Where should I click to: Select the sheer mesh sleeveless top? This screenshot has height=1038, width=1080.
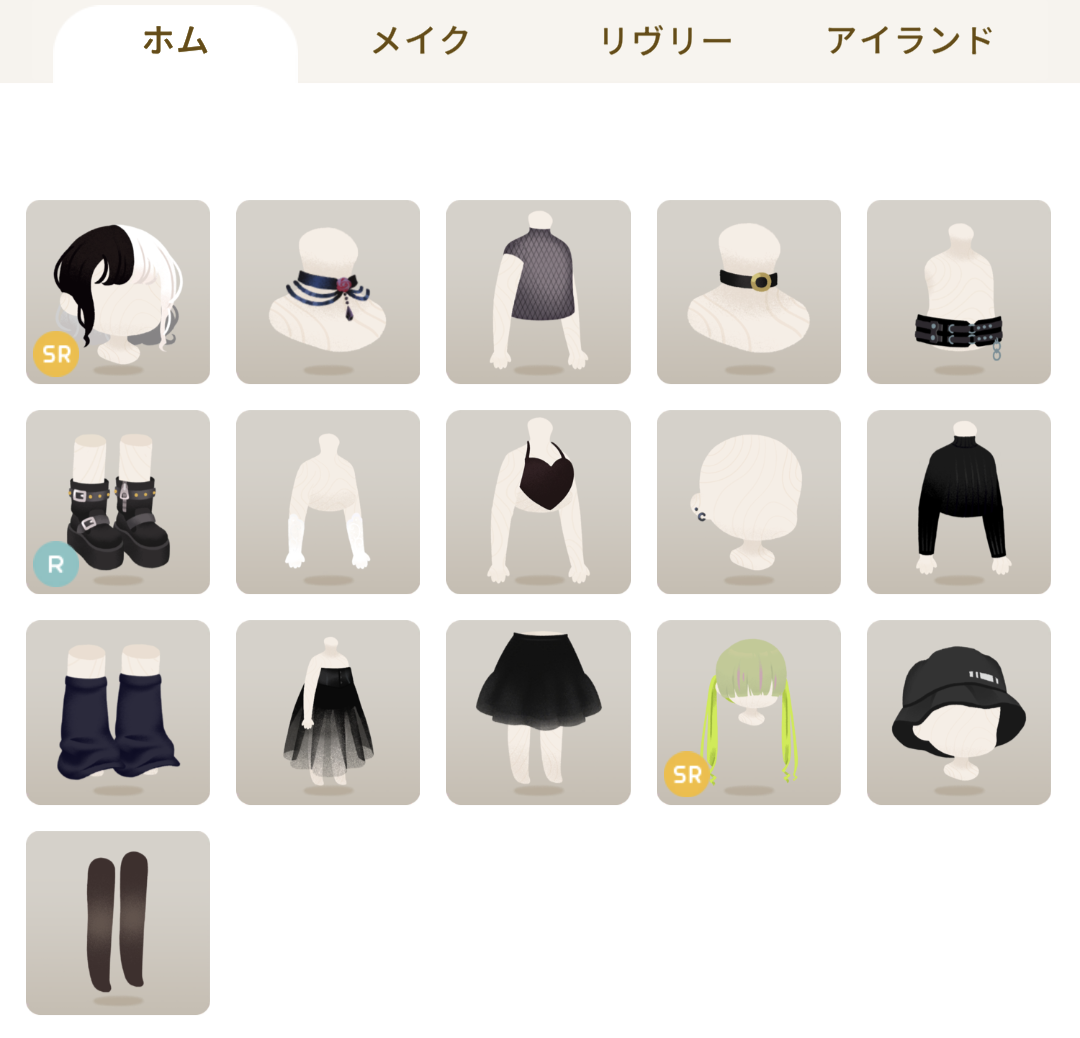[x=538, y=292]
